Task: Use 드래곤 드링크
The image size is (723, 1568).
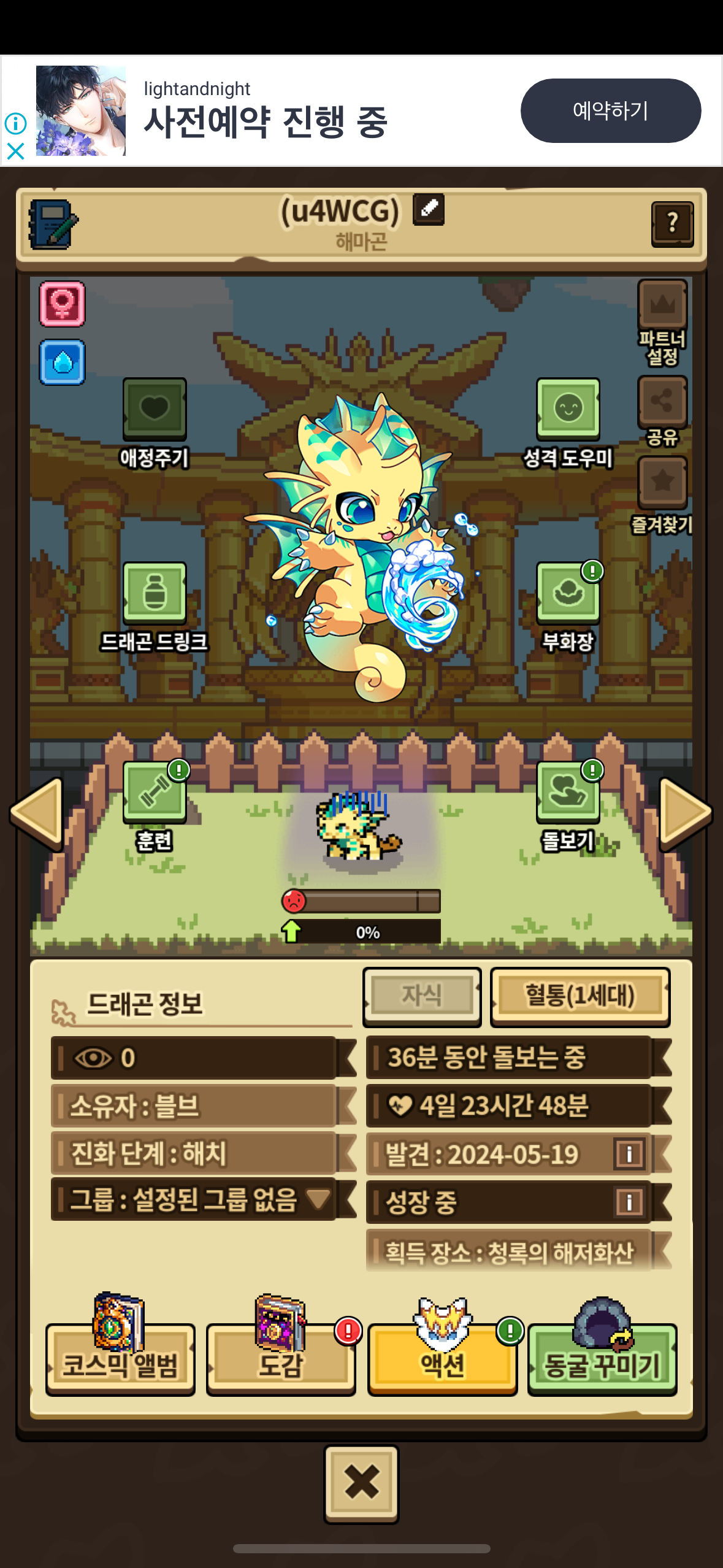Action: [x=155, y=593]
